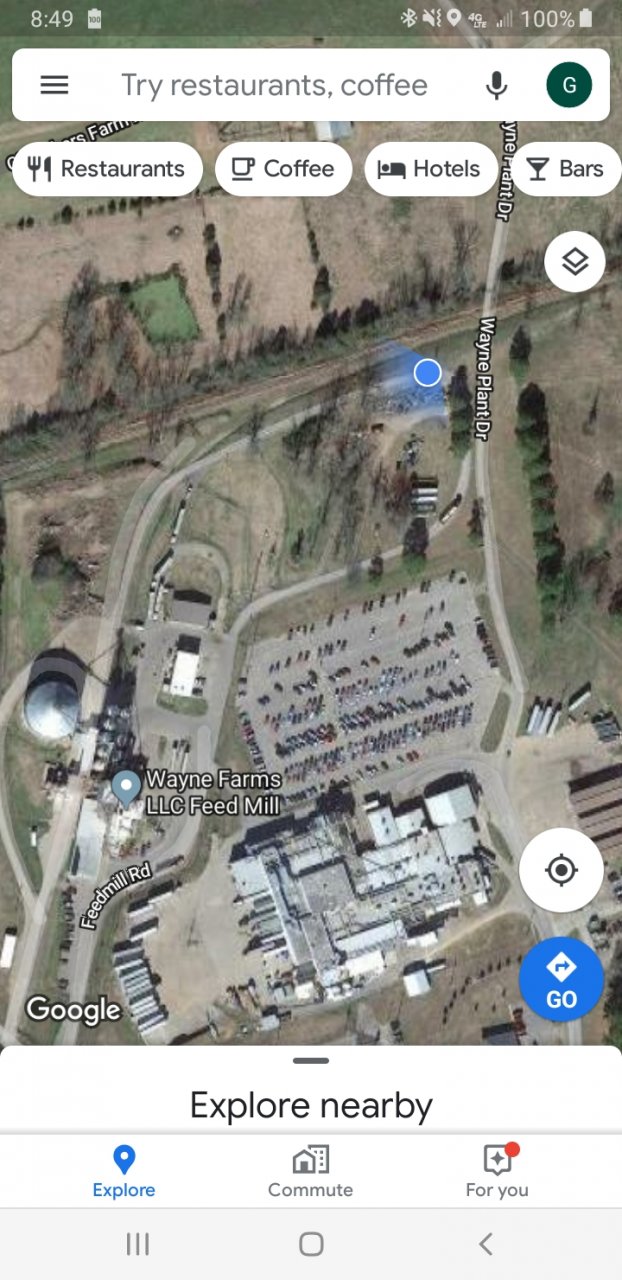Image resolution: width=622 pixels, height=1280 pixels.
Task: Open the G account avatar
Action: tap(569, 85)
